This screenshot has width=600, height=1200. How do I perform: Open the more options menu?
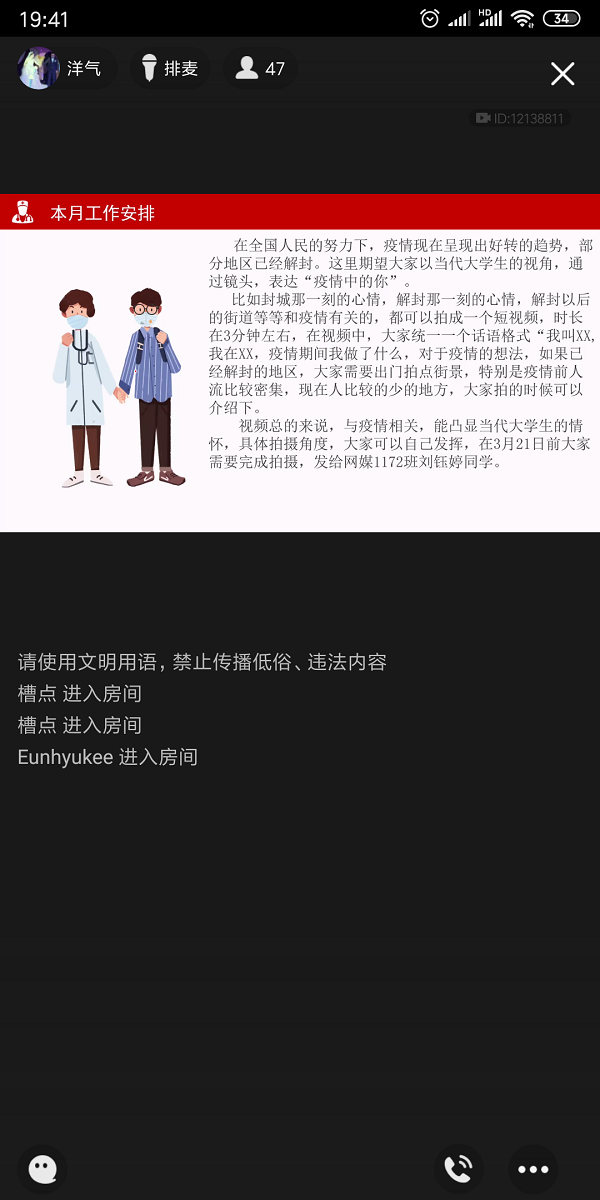[x=533, y=1169]
